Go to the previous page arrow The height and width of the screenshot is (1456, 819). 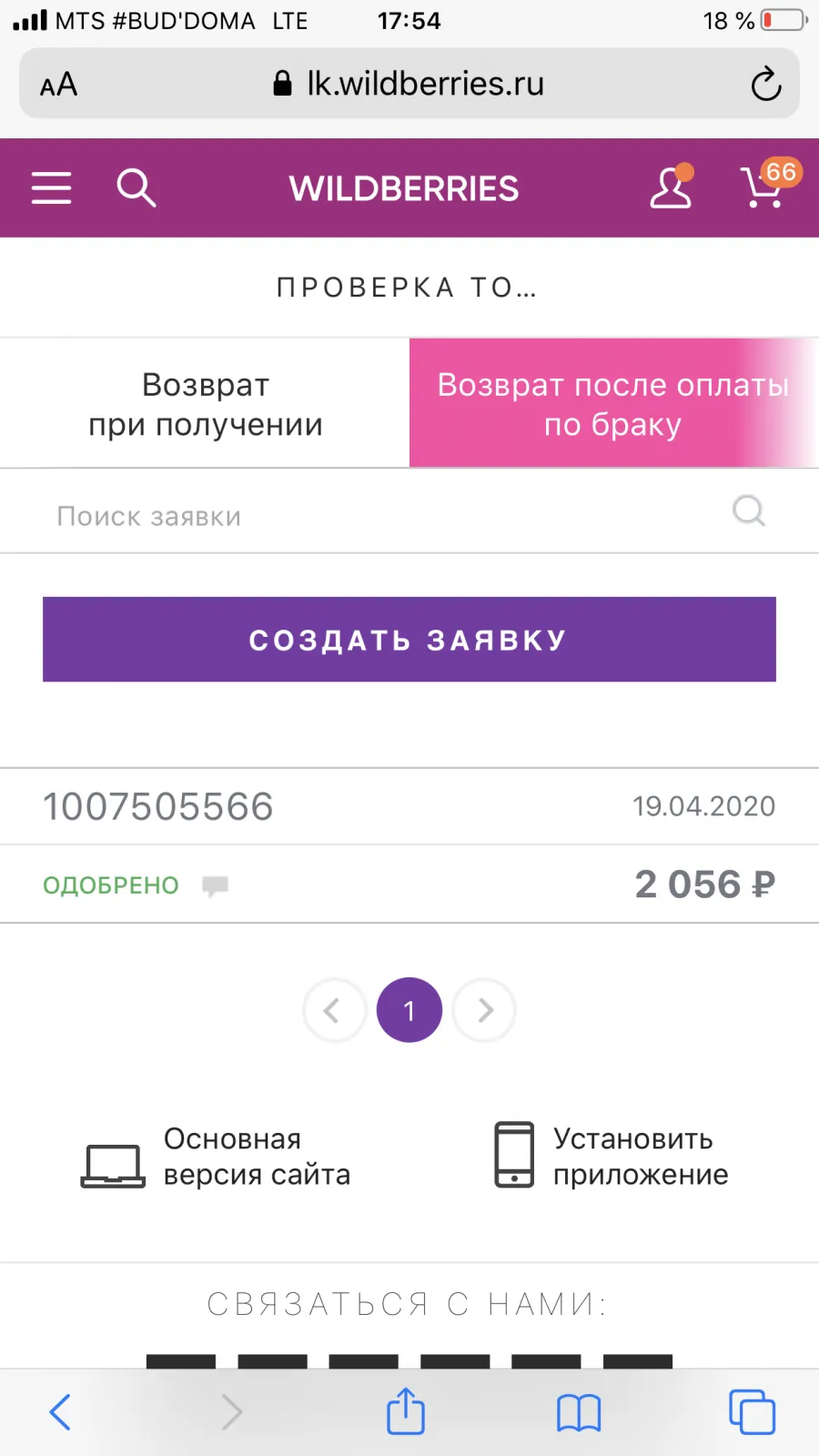334,1010
